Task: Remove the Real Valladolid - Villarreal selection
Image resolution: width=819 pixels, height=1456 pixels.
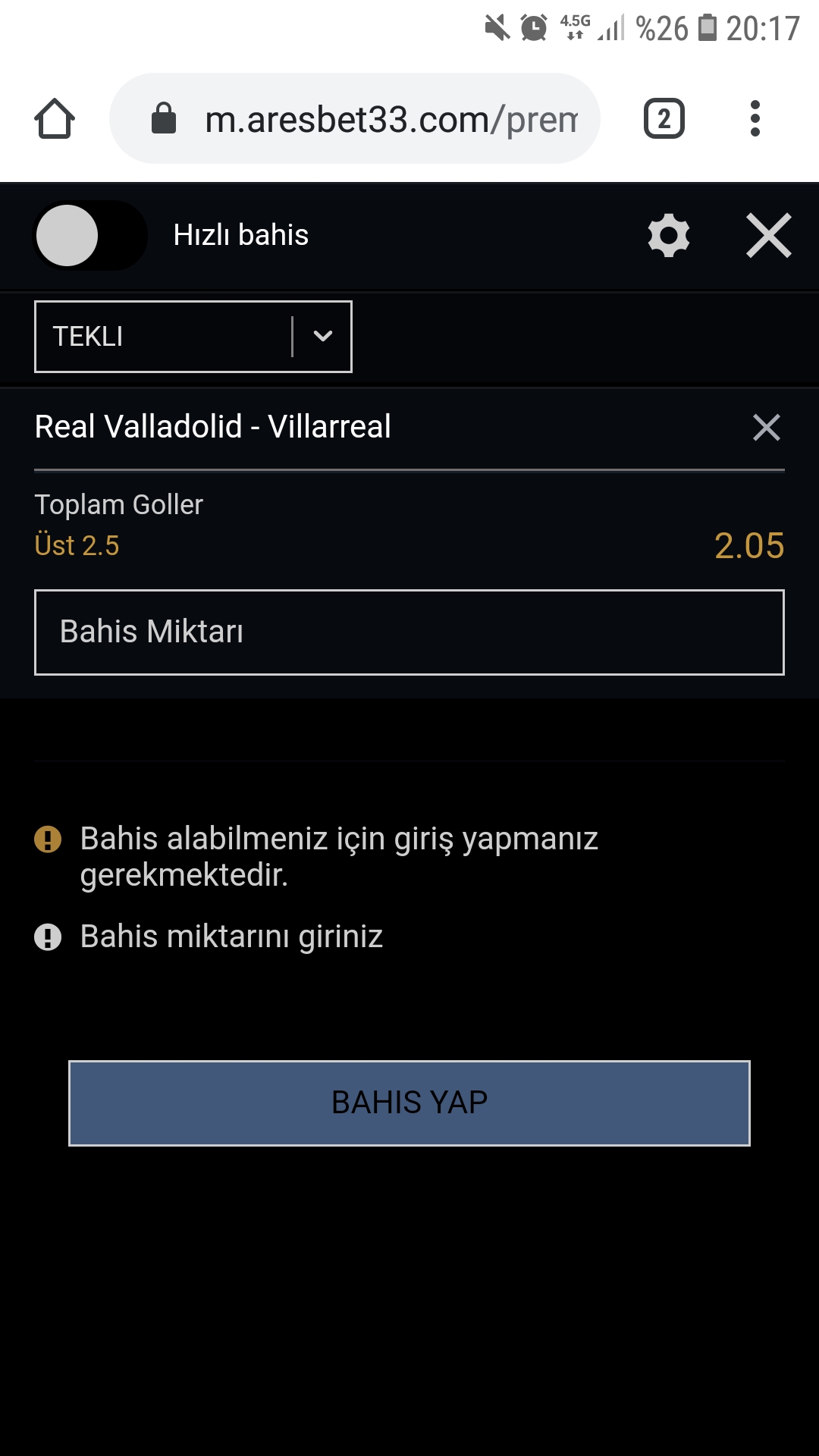Action: coord(766,427)
